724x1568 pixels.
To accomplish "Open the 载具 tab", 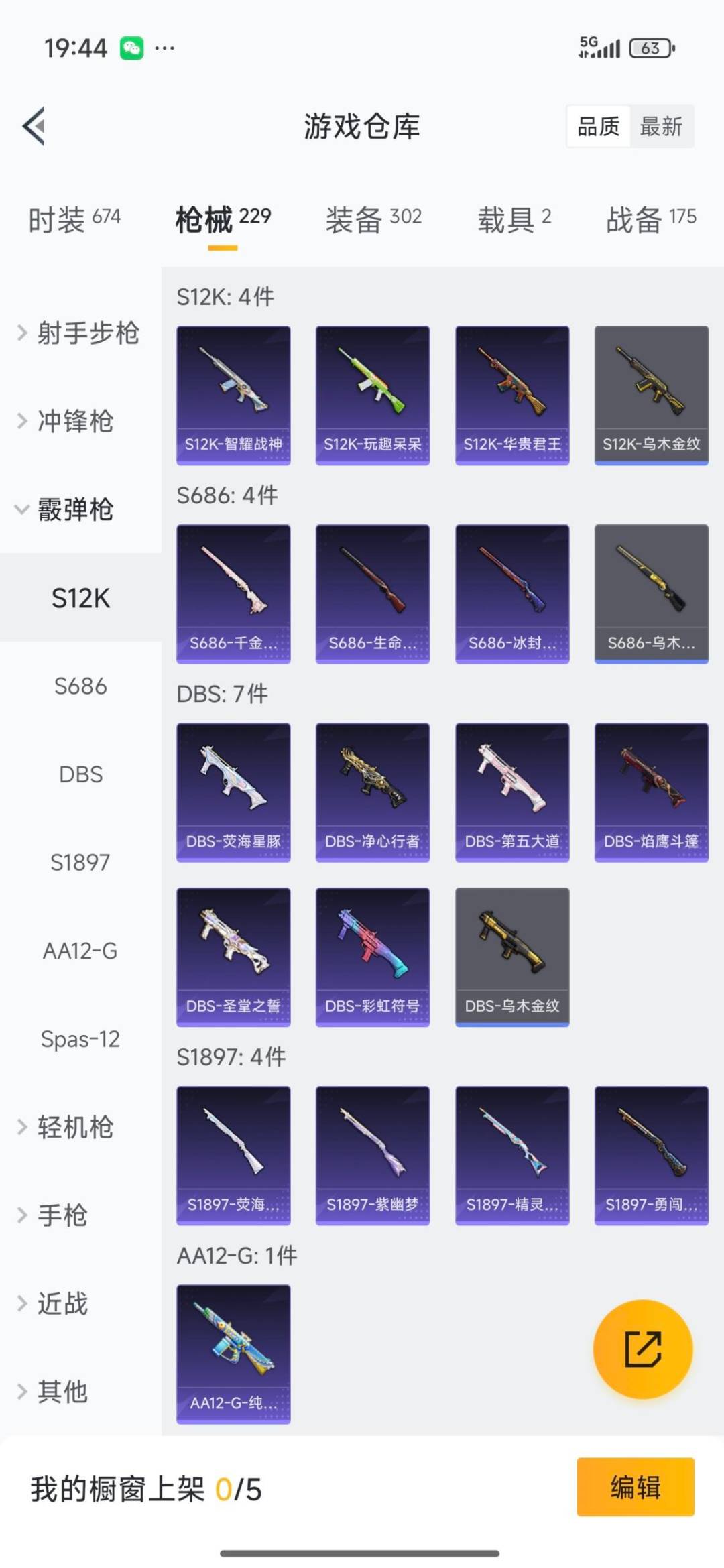I will click(x=514, y=219).
